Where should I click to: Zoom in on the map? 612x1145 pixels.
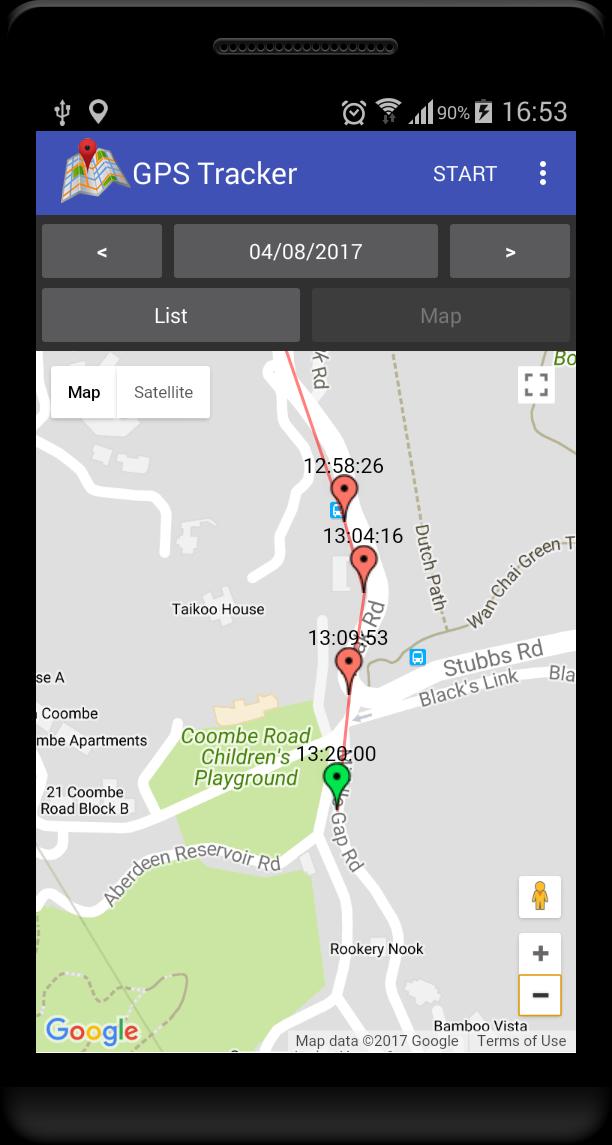540,954
